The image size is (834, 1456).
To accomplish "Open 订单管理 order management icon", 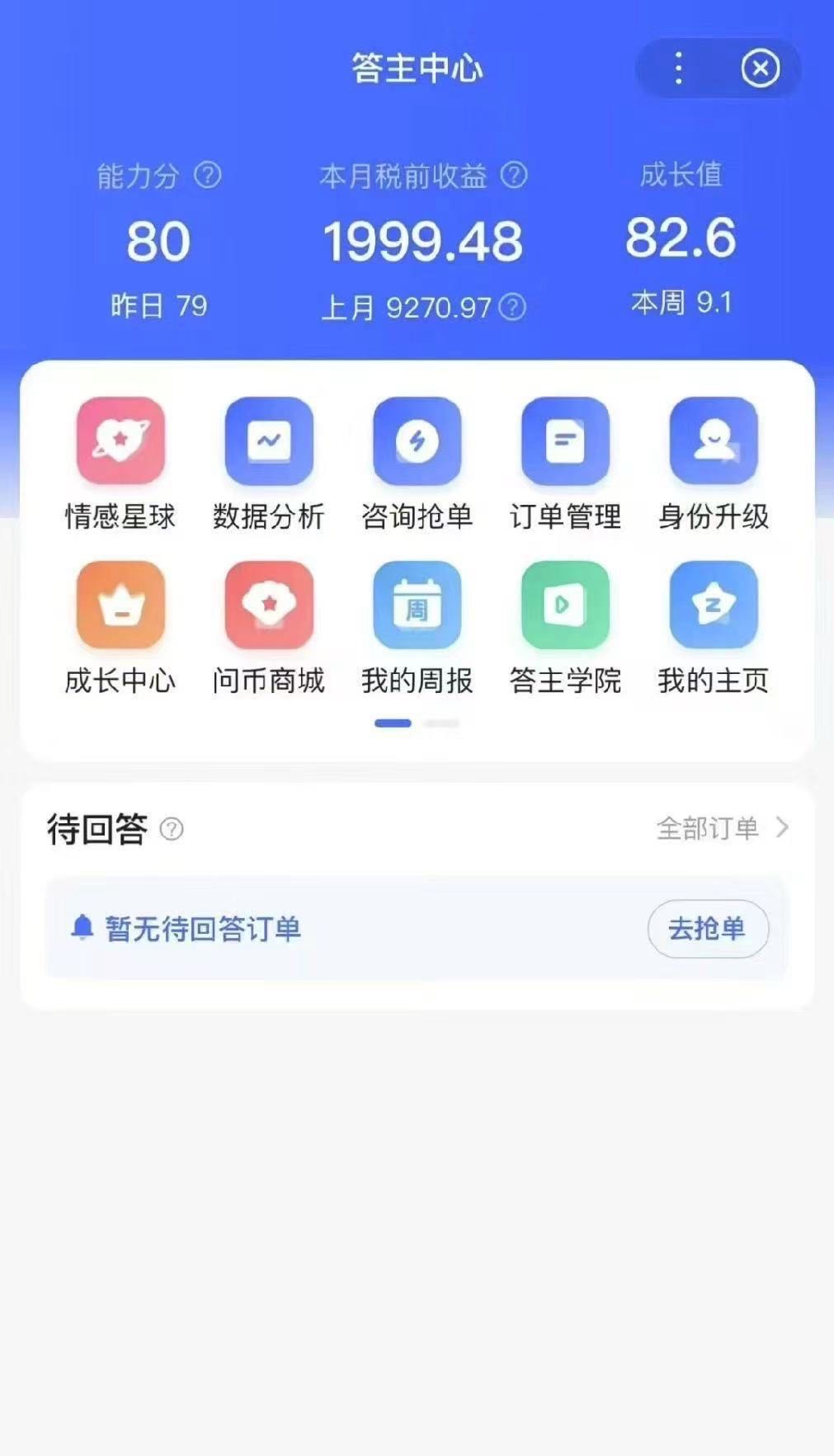I will 565,440.
